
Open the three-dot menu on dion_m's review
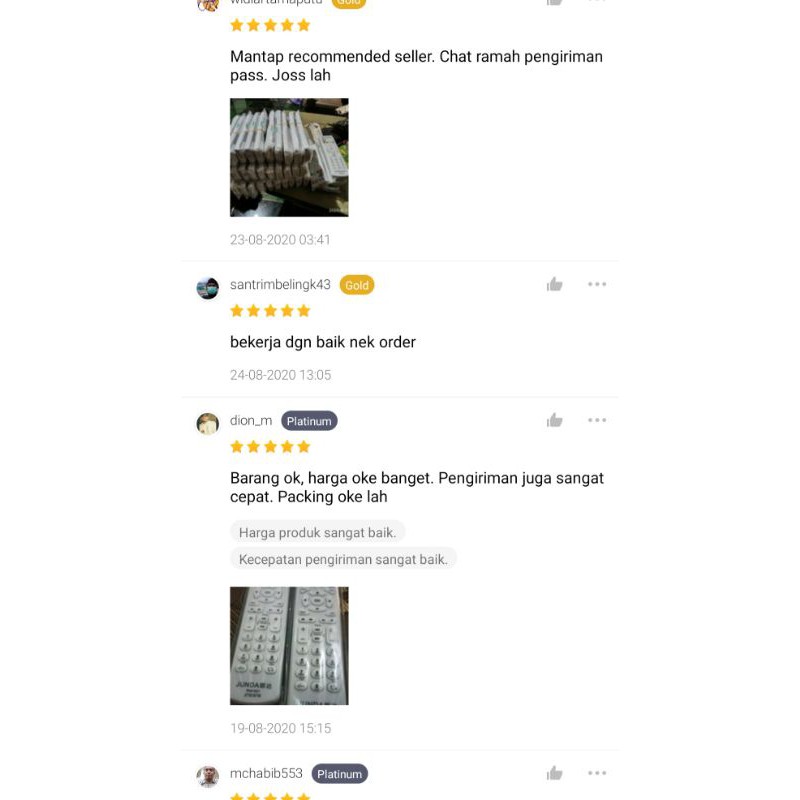coord(597,421)
